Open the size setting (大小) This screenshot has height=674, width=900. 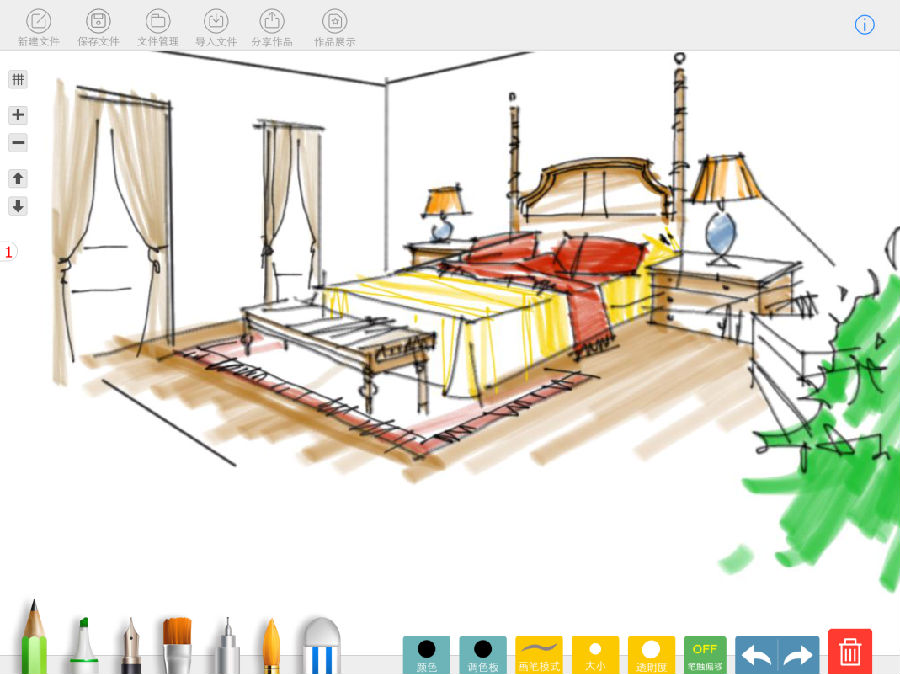595,654
